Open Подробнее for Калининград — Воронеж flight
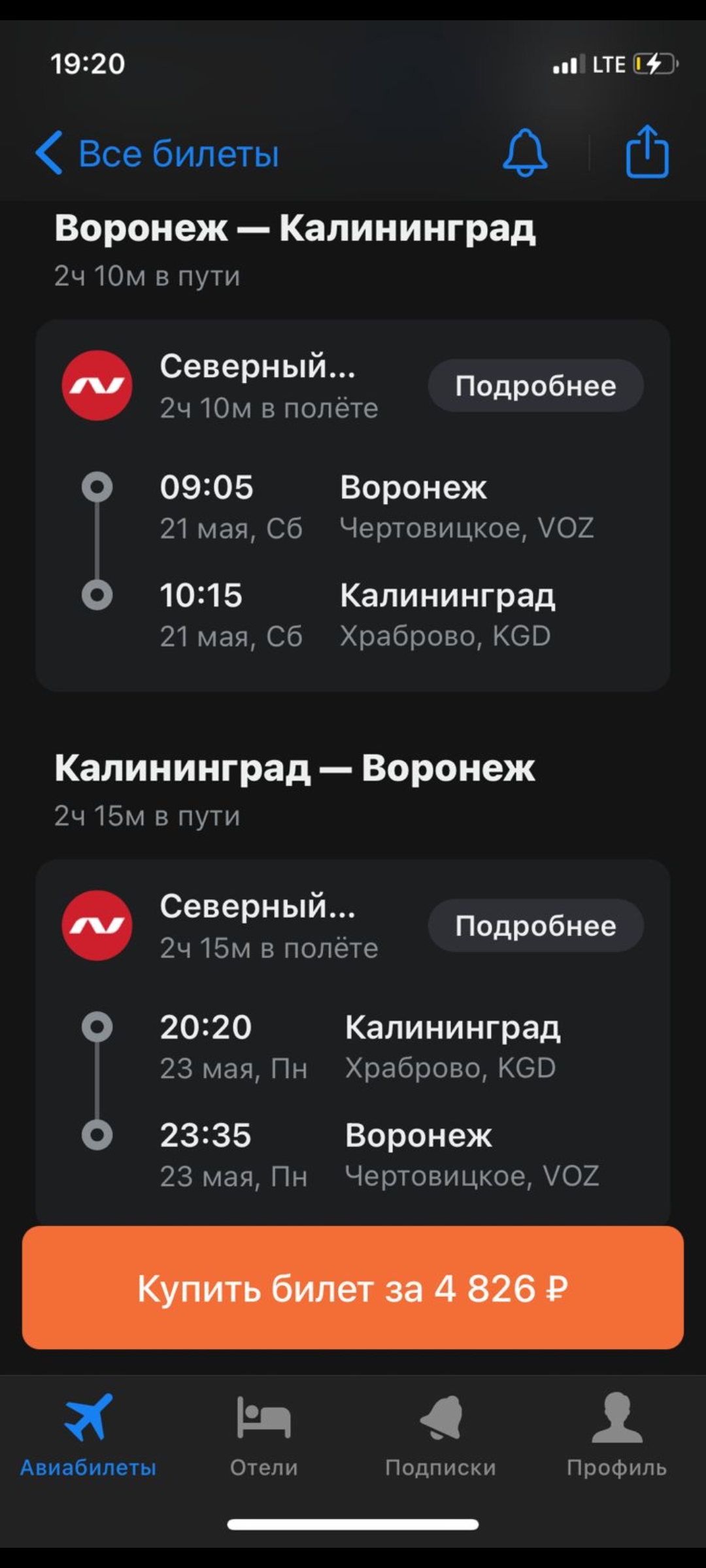This screenshot has height=1568, width=706. (535, 925)
